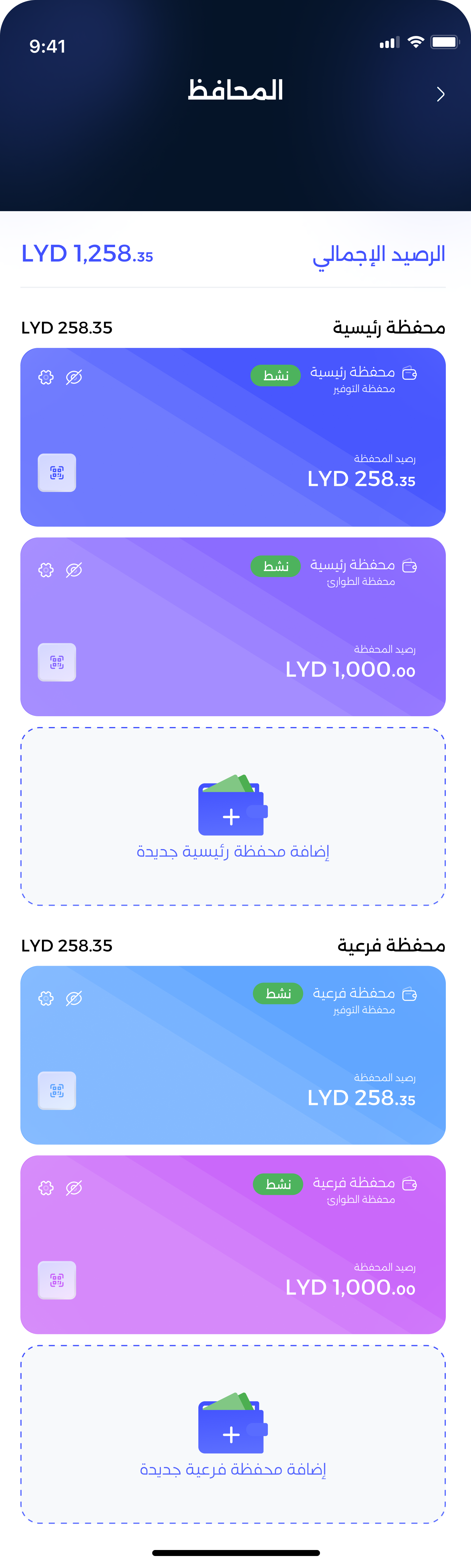Show QR code for sub emergency wallet

pyautogui.click(x=57, y=1280)
